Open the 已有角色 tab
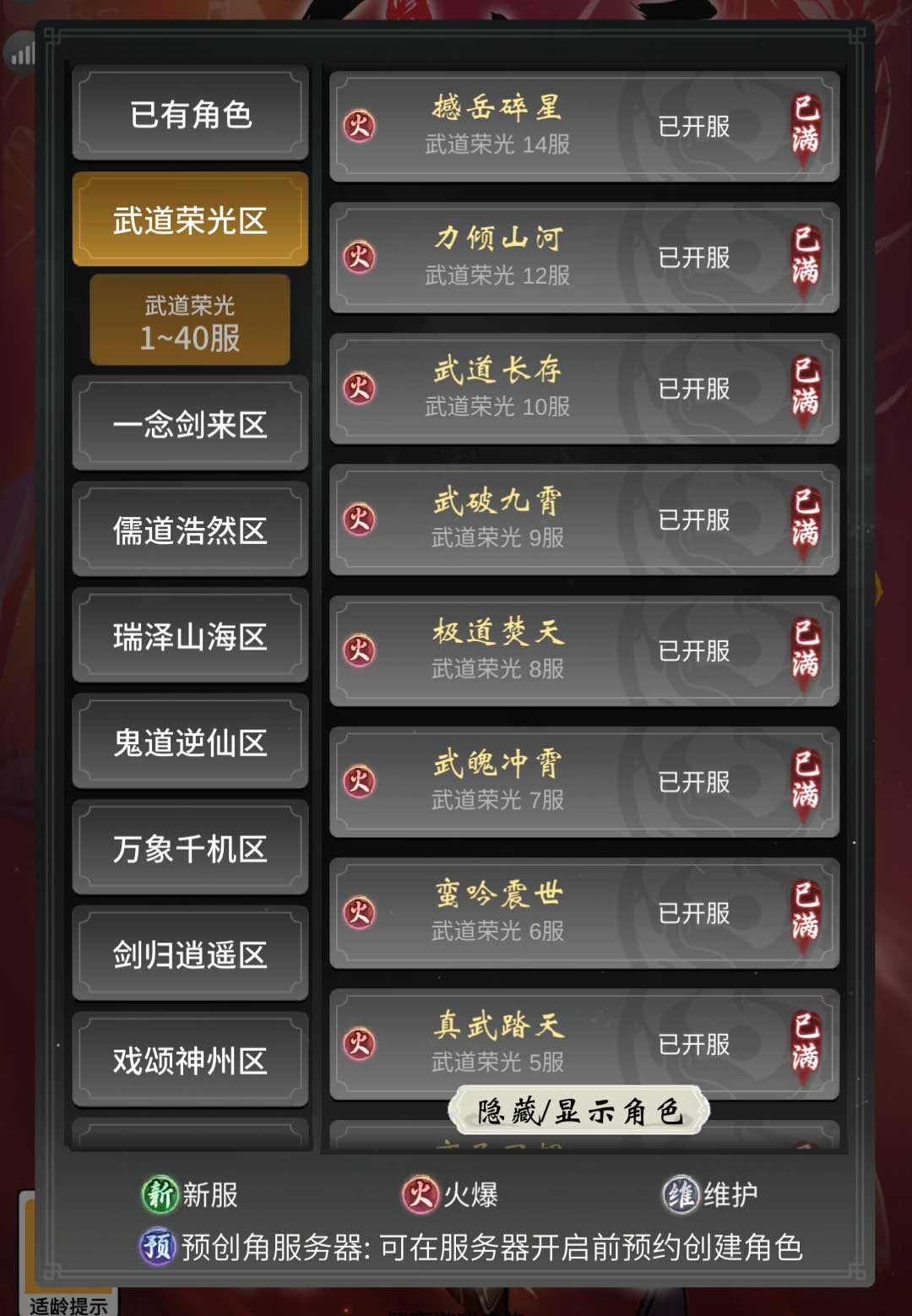 pyautogui.click(x=190, y=115)
